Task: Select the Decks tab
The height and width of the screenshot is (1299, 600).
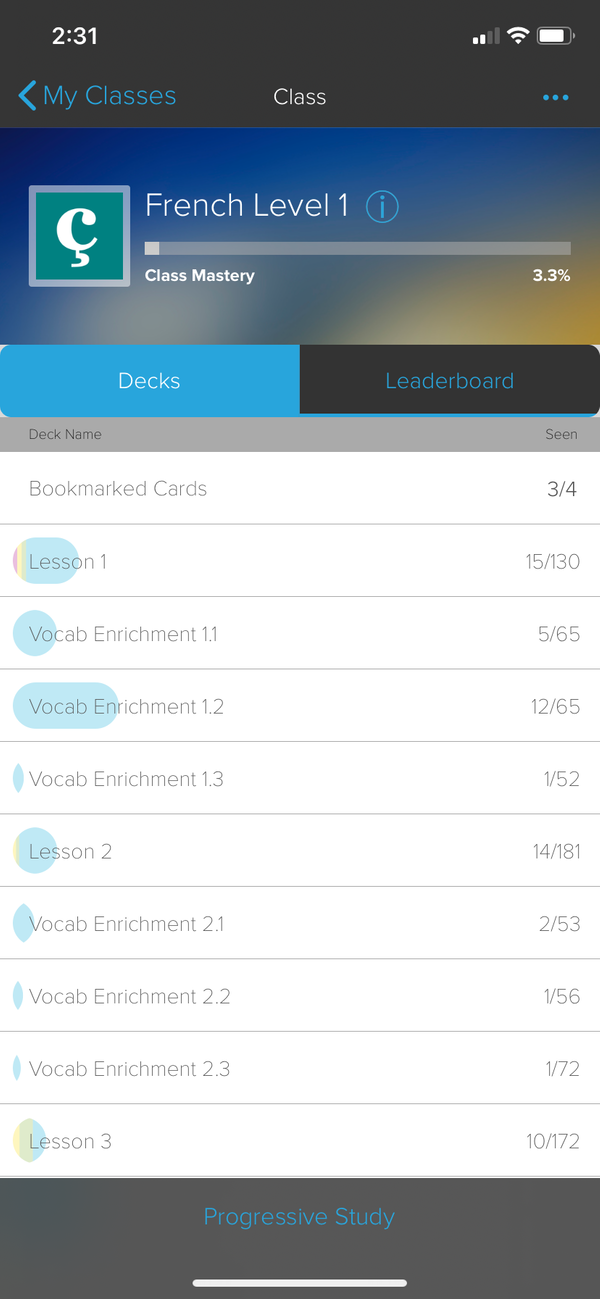Action: [x=149, y=381]
